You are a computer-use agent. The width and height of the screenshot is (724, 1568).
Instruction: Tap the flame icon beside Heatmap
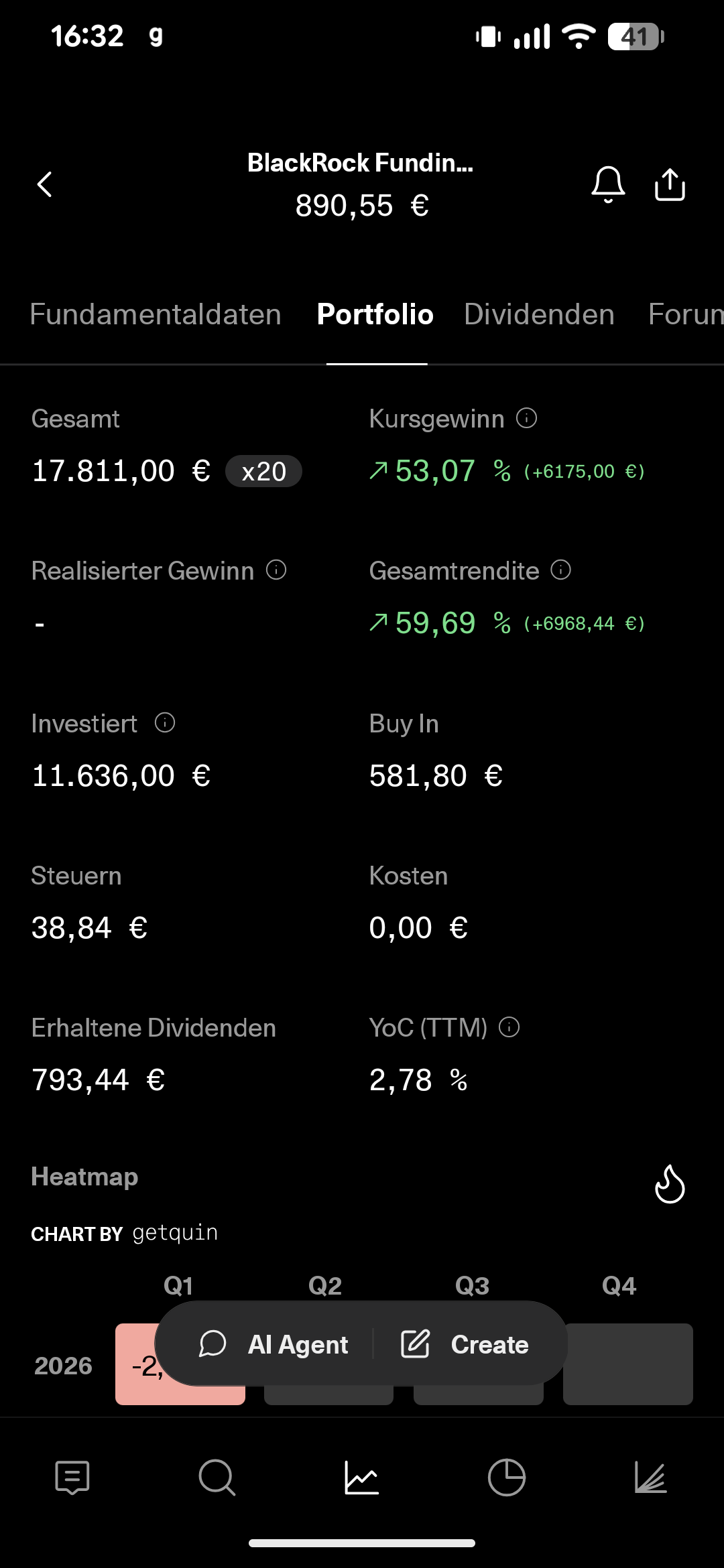pyautogui.click(x=669, y=1184)
